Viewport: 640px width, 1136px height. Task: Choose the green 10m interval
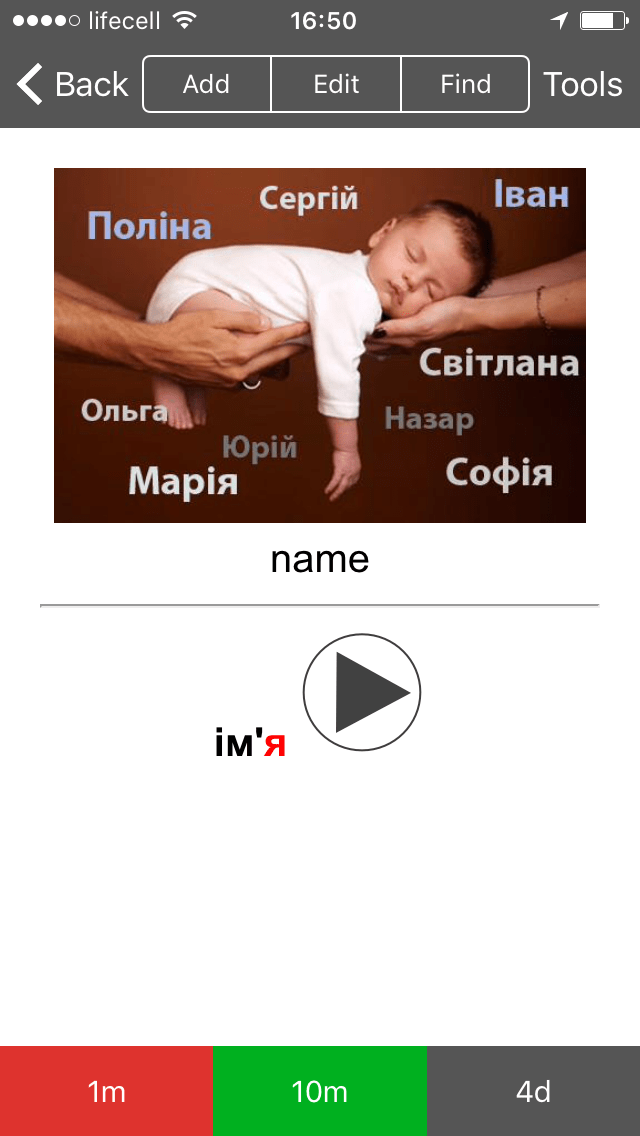tap(320, 1091)
